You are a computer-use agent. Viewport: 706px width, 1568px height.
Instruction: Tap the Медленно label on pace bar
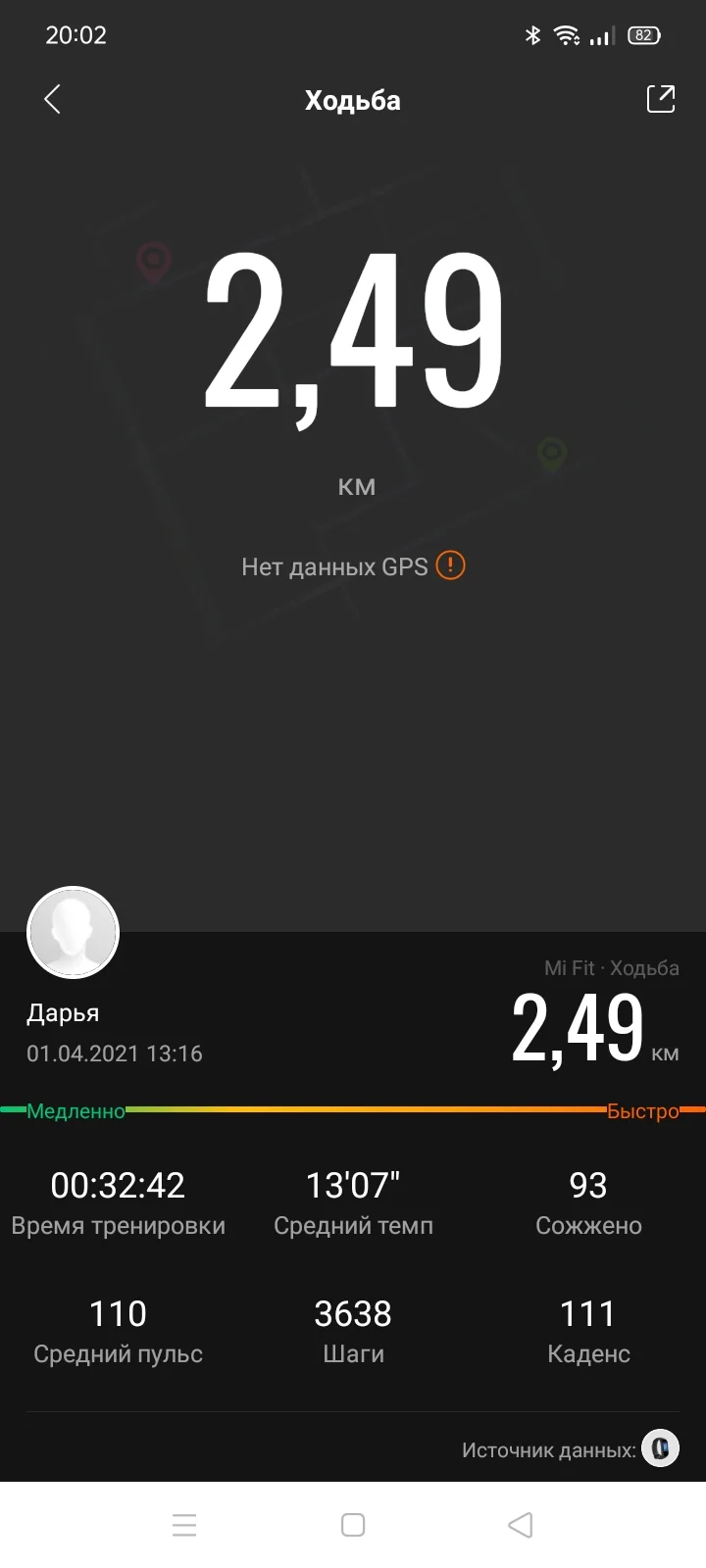click(x=76, y=1111)
